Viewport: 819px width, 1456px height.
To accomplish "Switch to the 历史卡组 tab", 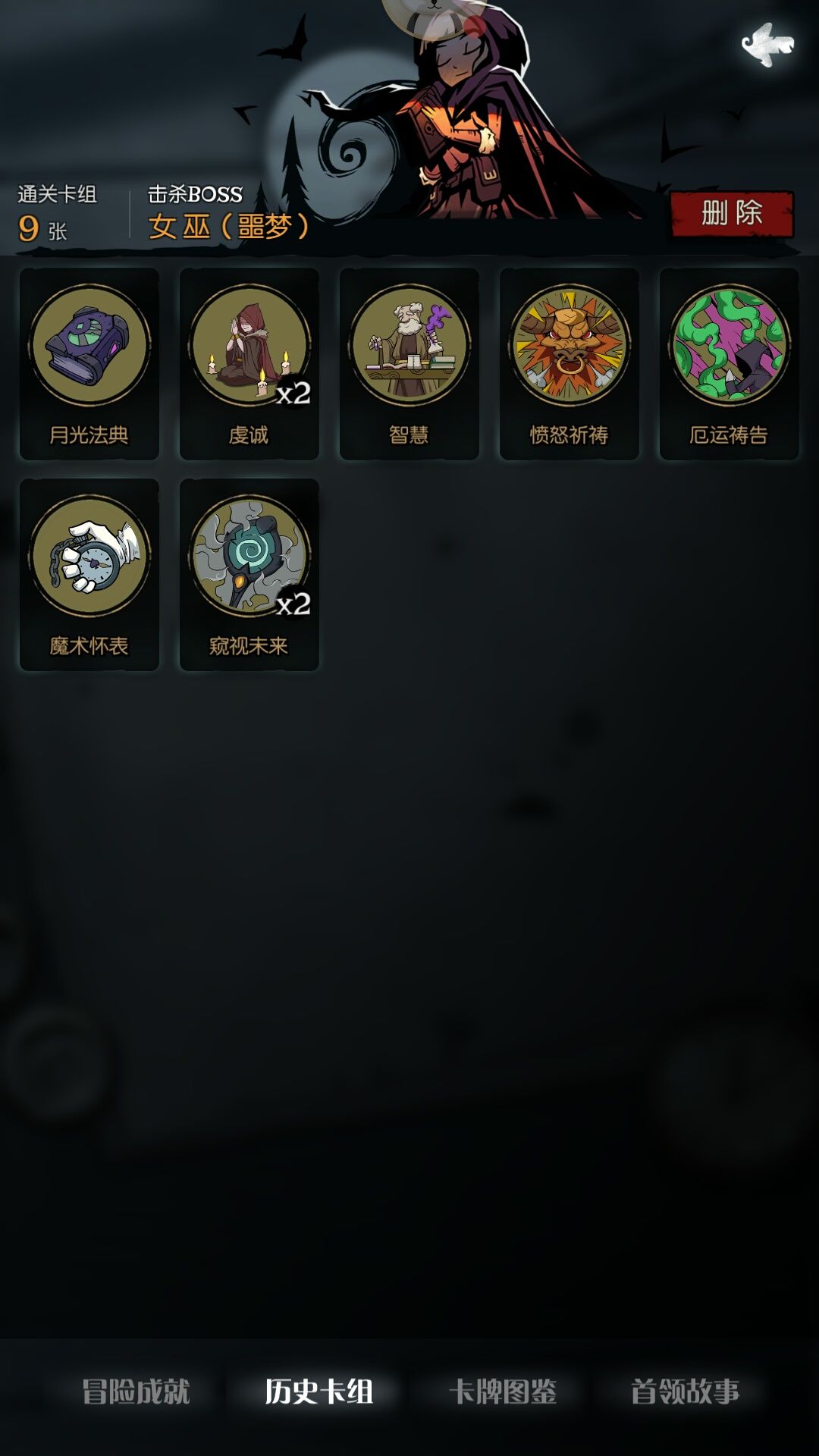I will 319,1392.
